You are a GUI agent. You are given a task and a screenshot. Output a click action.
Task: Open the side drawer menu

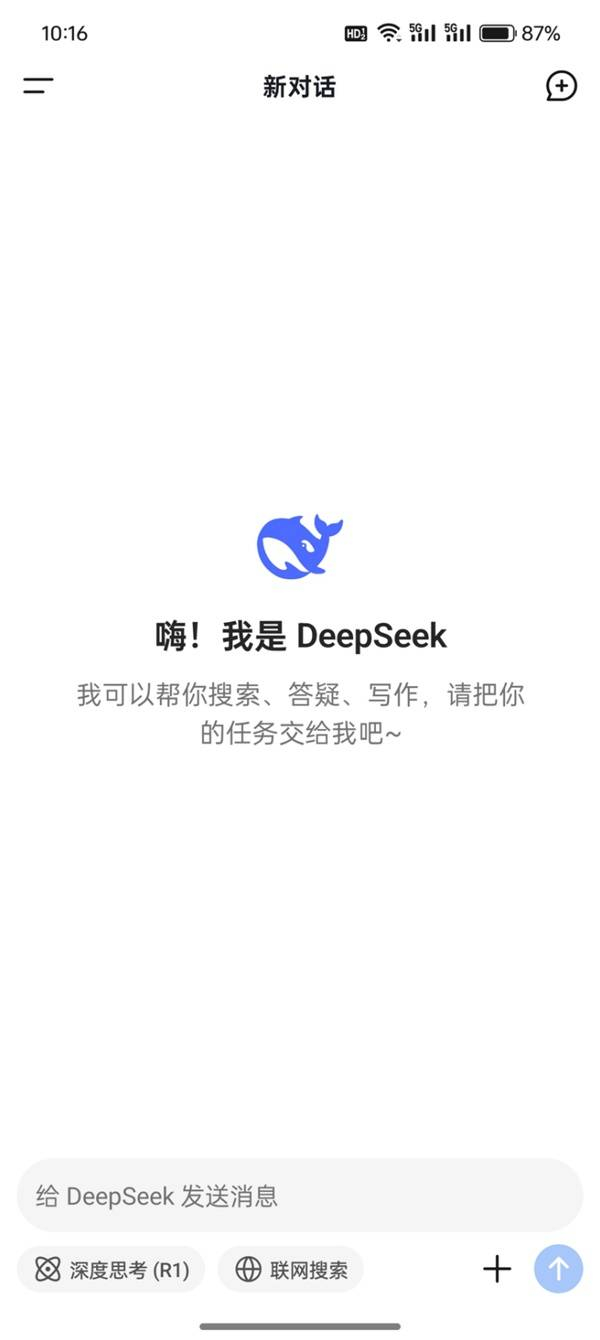[x=38, y=87]
